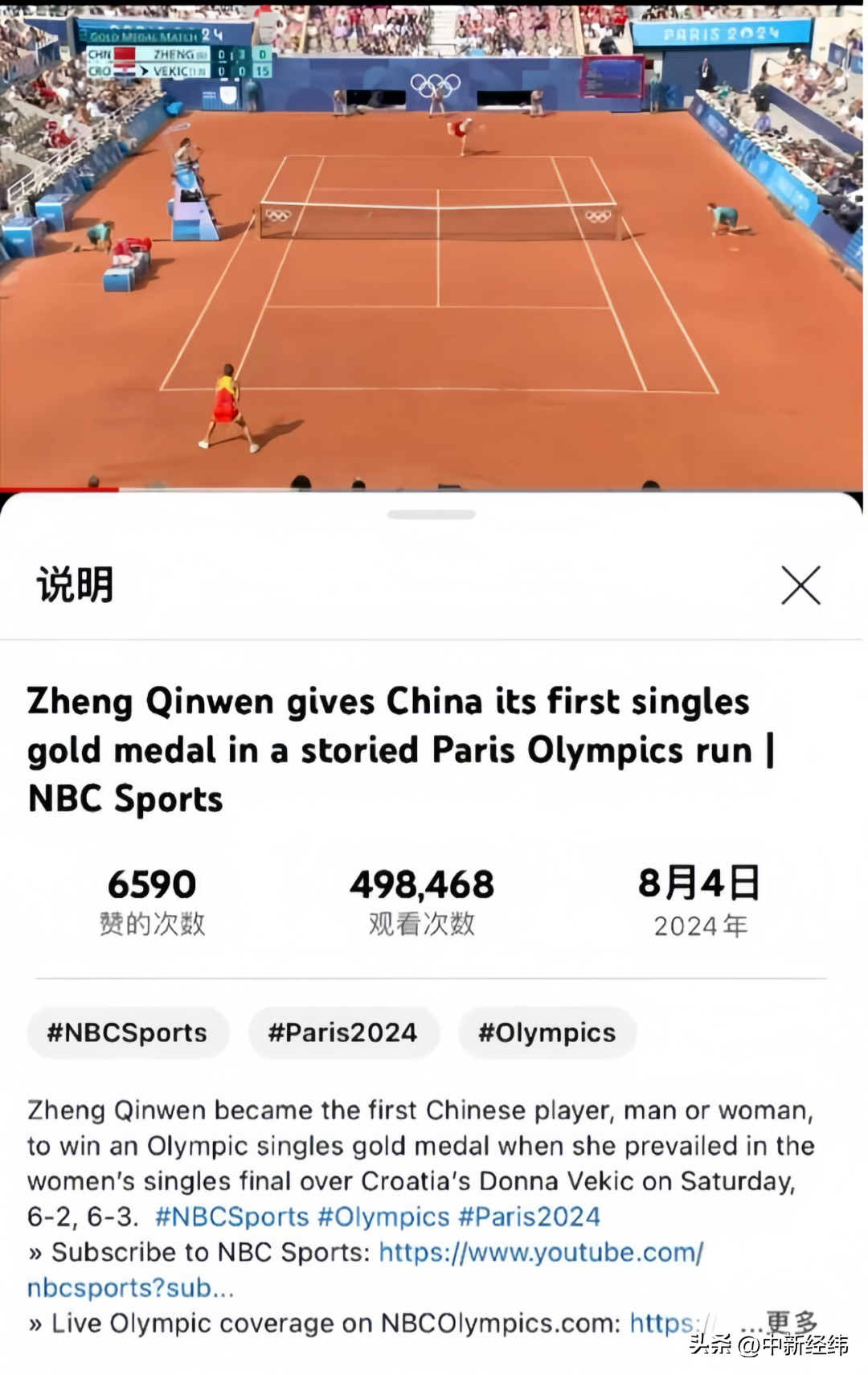This screenshot has height=1375, width=868.
Task: Expand description with 更多
Action: tap(791, 1320)
